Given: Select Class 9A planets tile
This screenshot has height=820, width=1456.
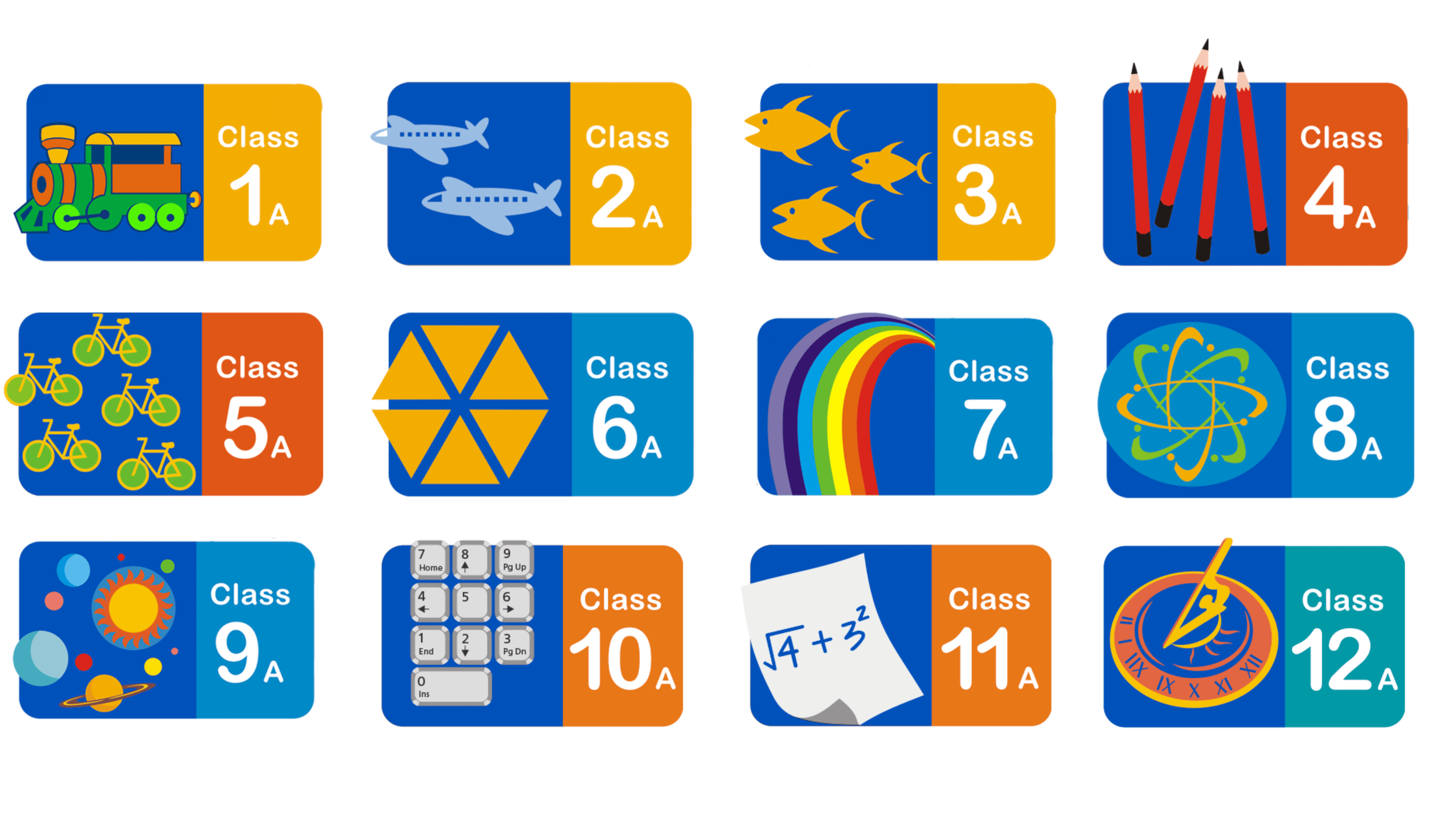Looking at the screenshot, I should (x=166, y=629).
